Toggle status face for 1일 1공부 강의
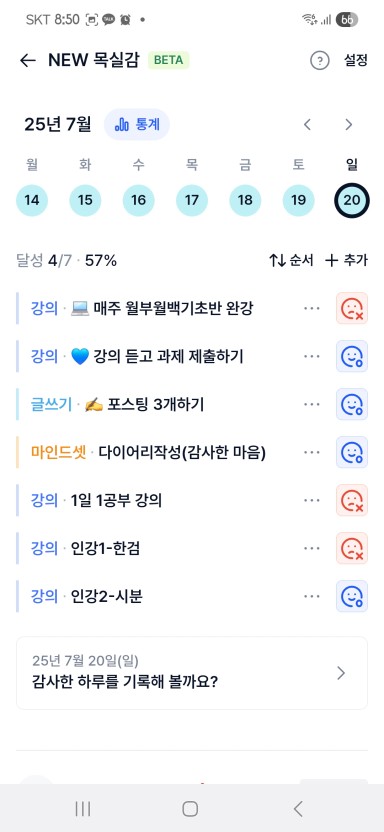Screen dimensions: 384x832 point(352,500)
